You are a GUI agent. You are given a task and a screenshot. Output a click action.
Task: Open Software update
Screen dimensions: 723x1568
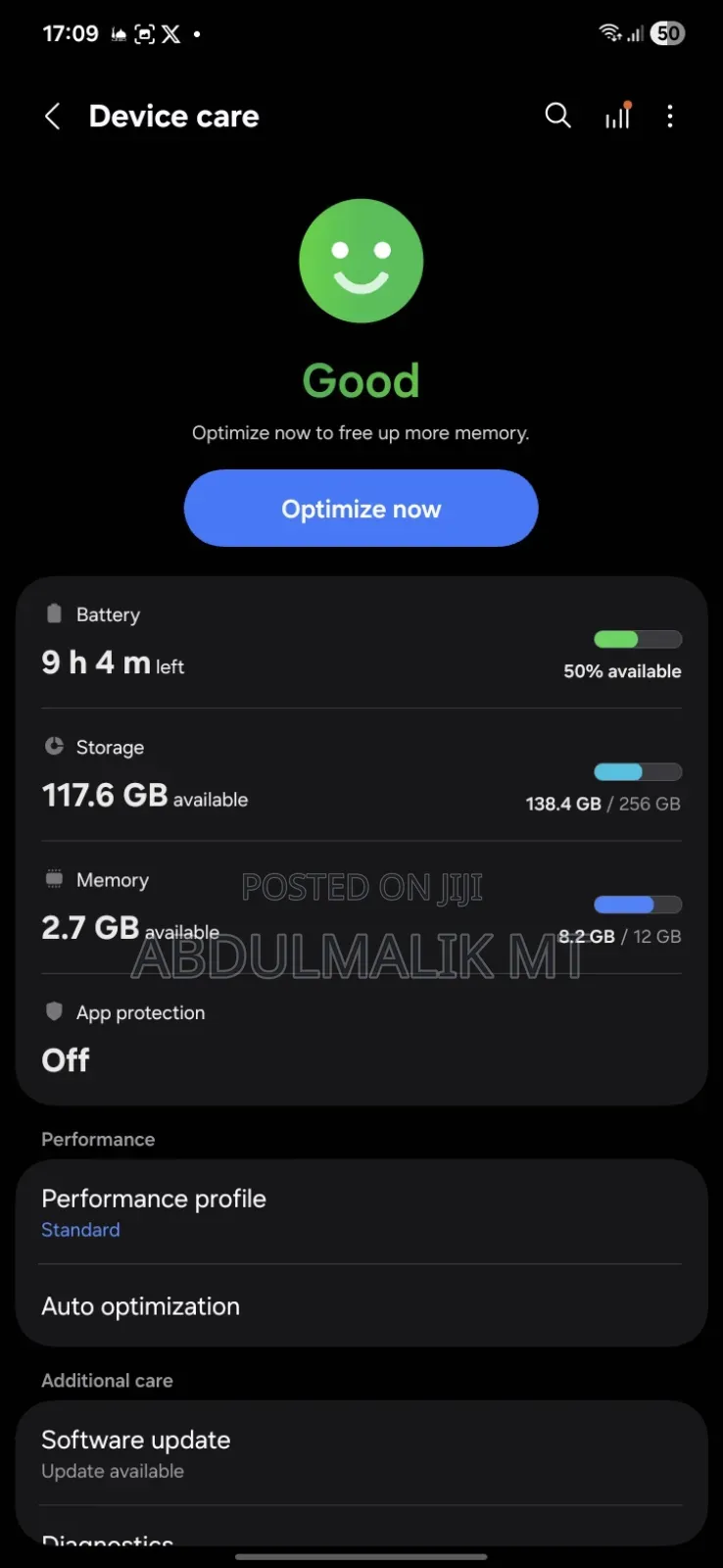click(361, 1453)
